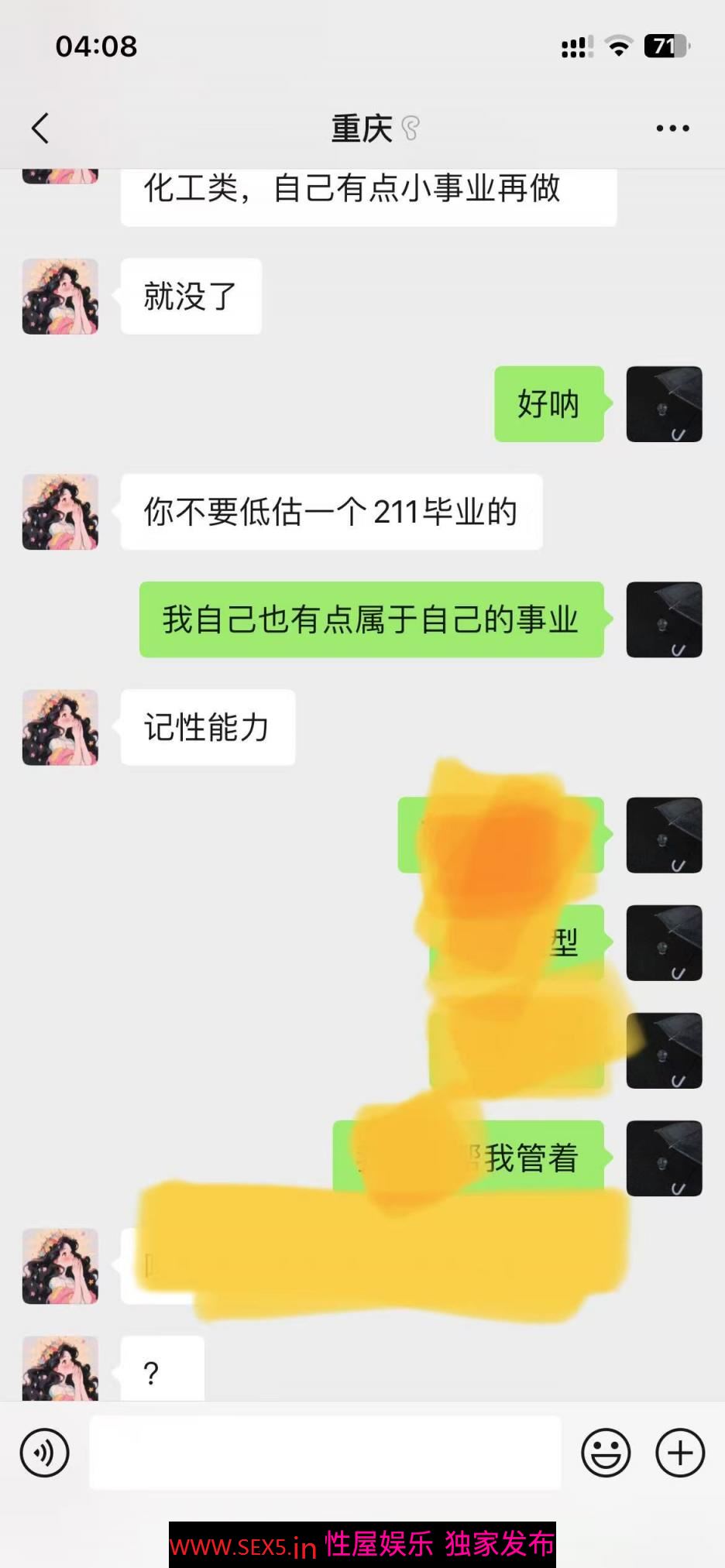Image resolution: width=725 pixels, height=1568 pixels.
Task: Open the emoji sticker panel
Action: [606, 1453]
